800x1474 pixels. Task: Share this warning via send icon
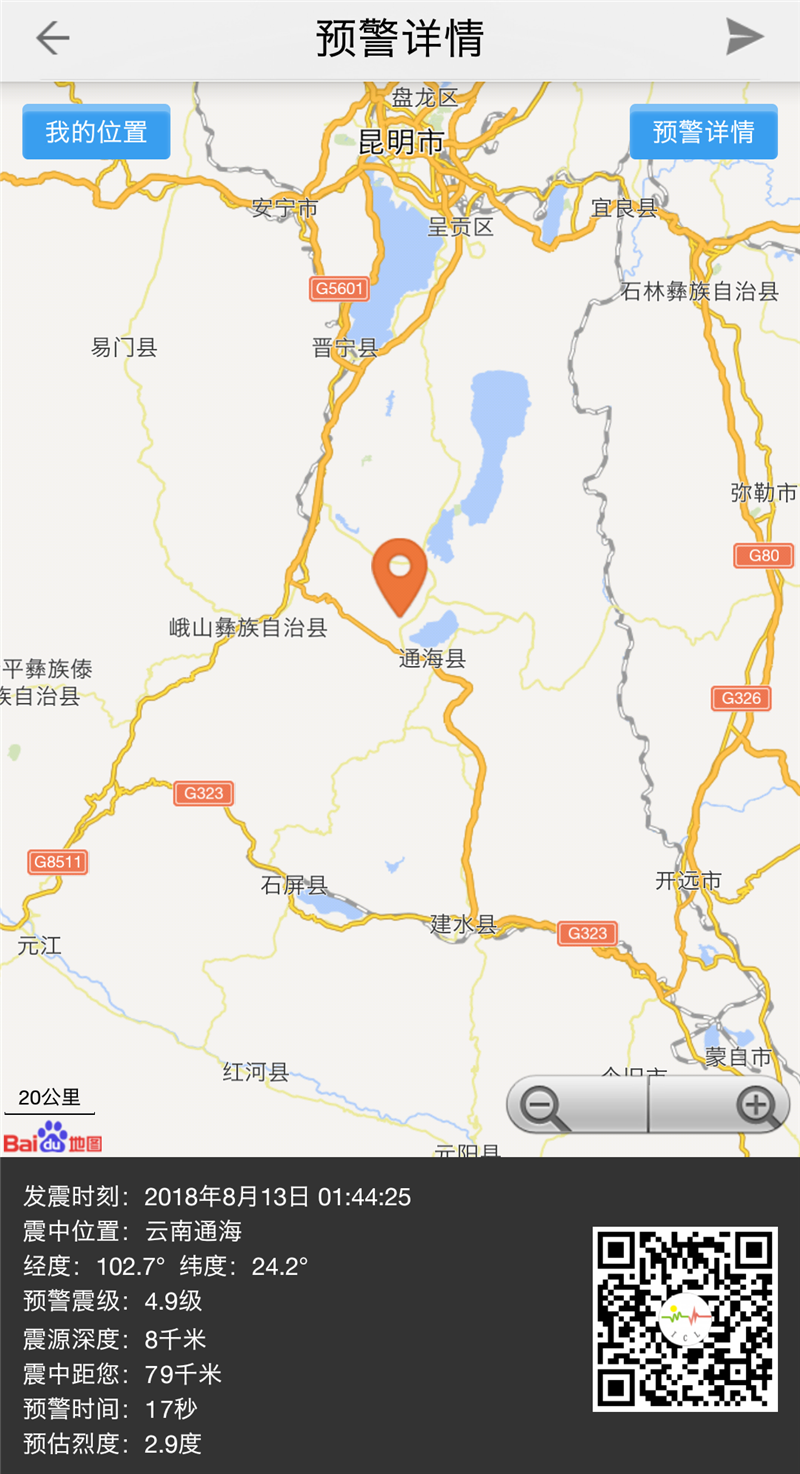744,38
